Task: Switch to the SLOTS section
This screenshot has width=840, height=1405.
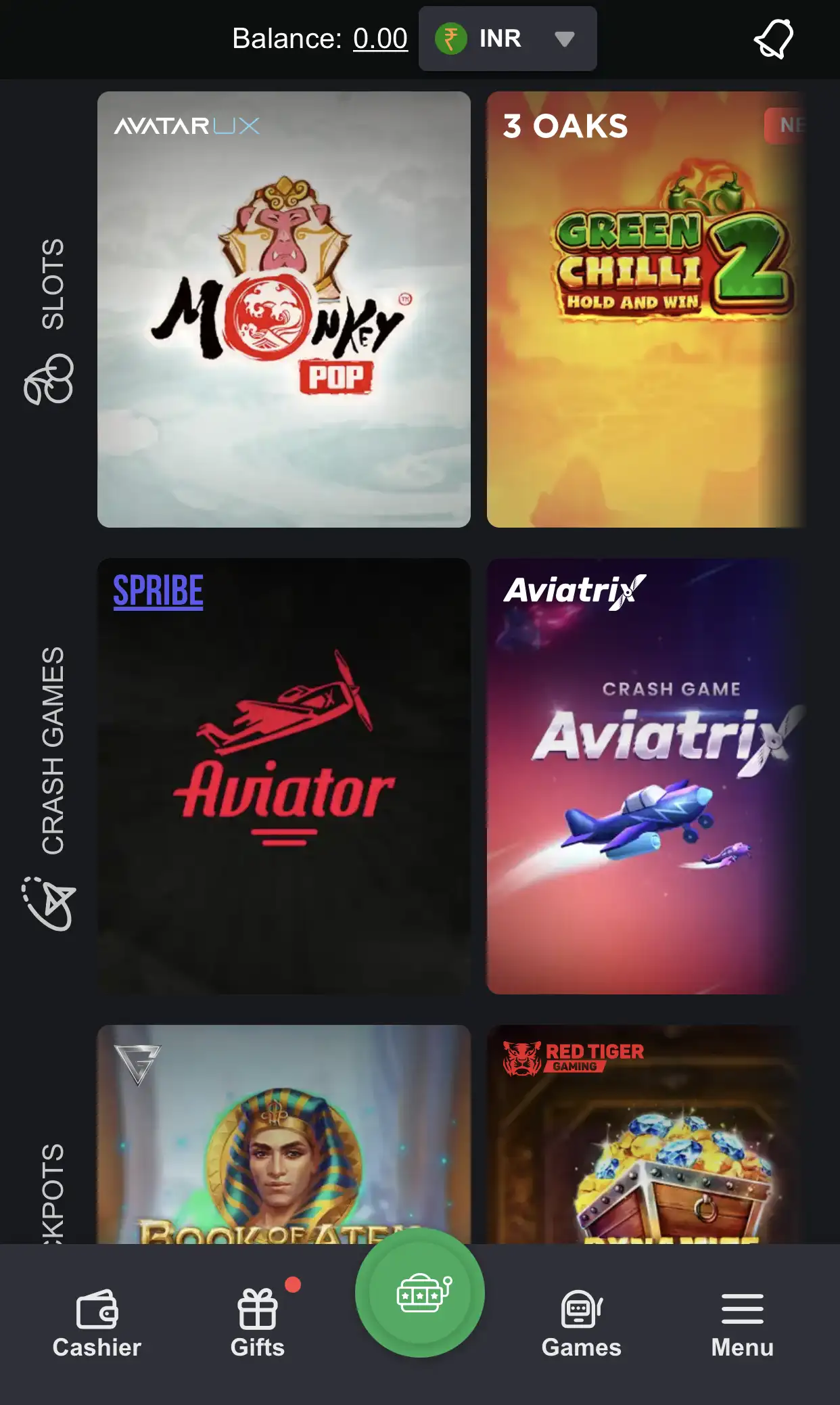Action: point(53,284)
